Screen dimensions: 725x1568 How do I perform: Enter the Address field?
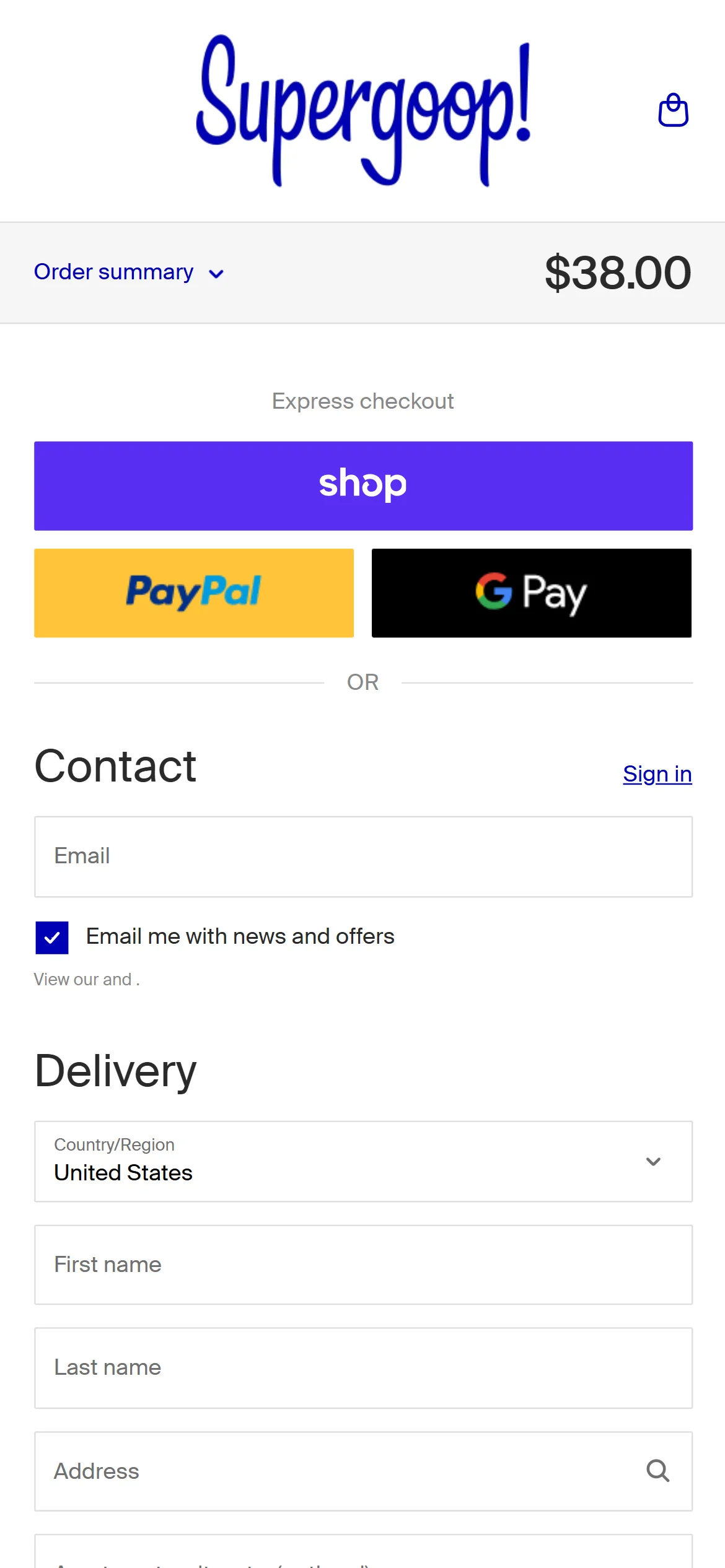(x=335, y=1471)
